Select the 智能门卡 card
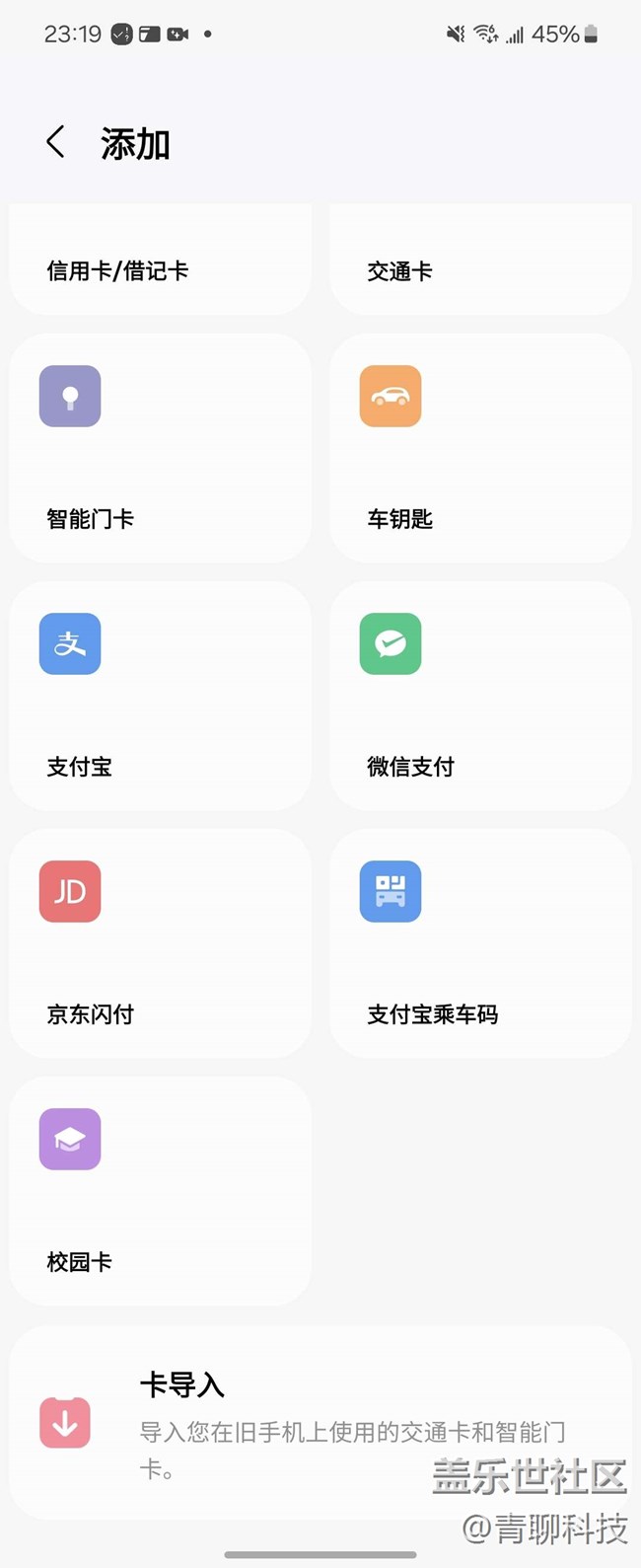641x1568 pixels. (160, 448)
